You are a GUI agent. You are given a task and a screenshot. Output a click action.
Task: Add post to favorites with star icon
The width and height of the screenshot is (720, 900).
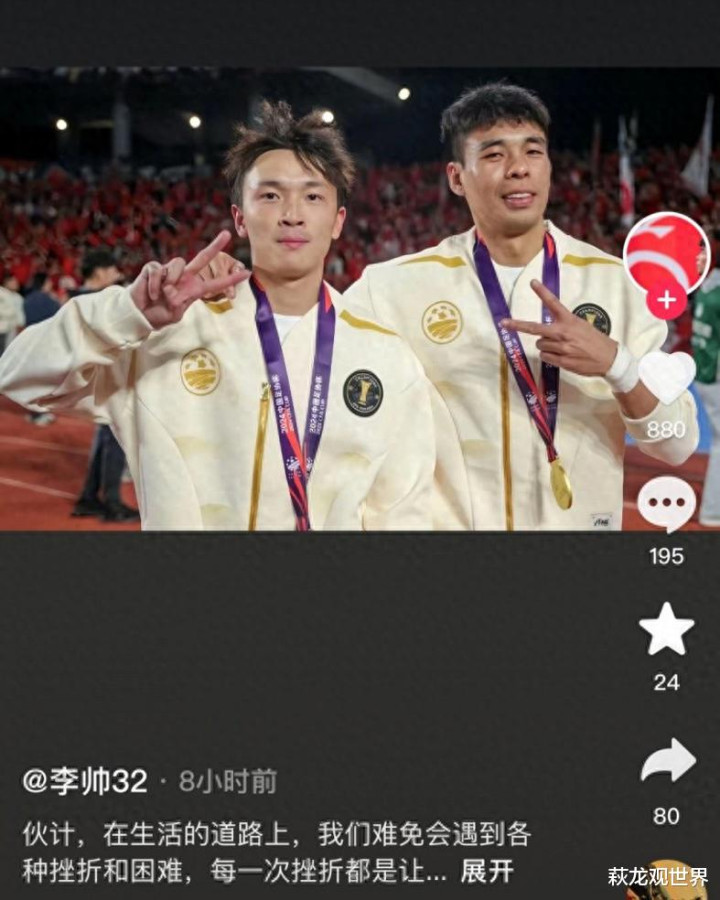pos(666,630)
